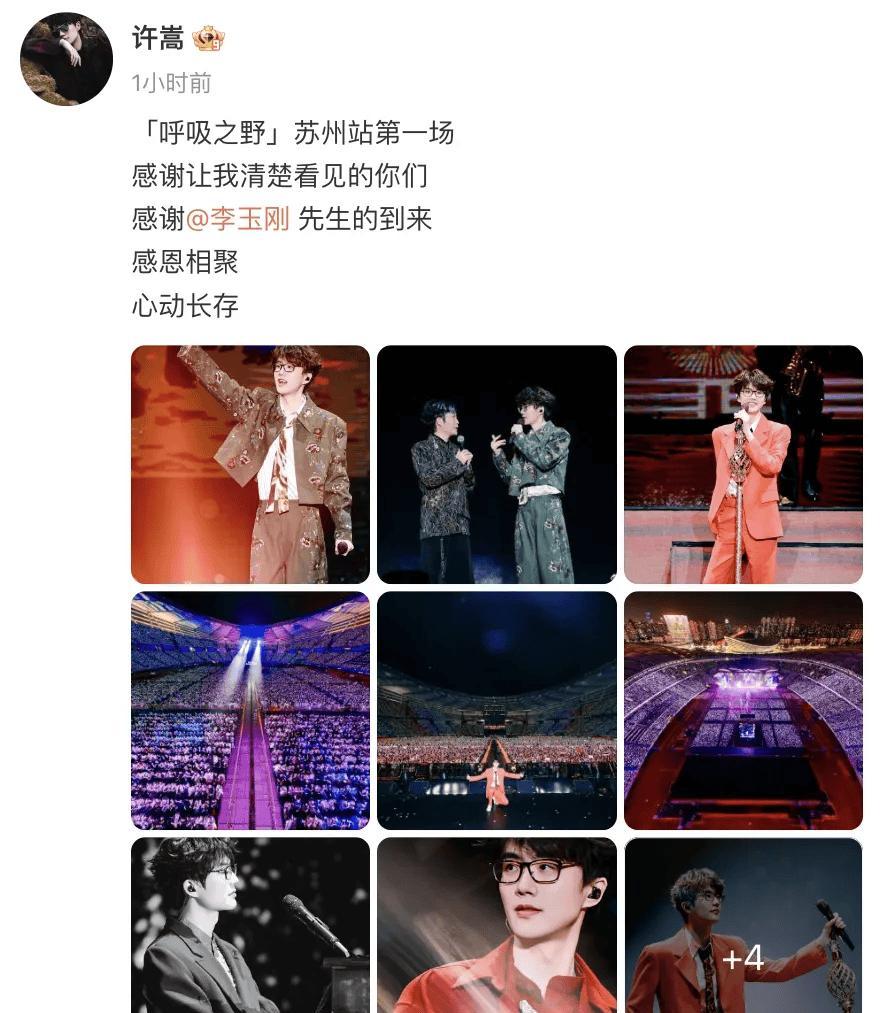View the aerial stadium night photo

742,709
